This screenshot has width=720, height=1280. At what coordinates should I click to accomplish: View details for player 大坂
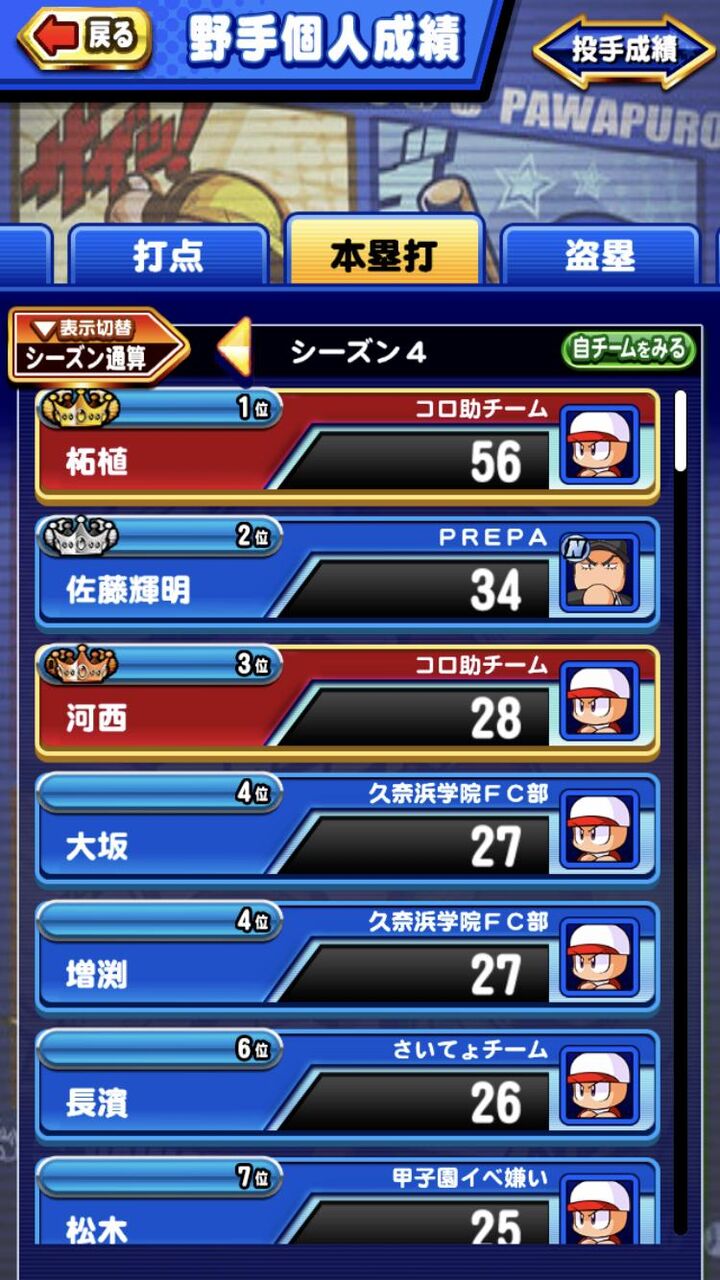pyautogui.click(x=347, y=830)
